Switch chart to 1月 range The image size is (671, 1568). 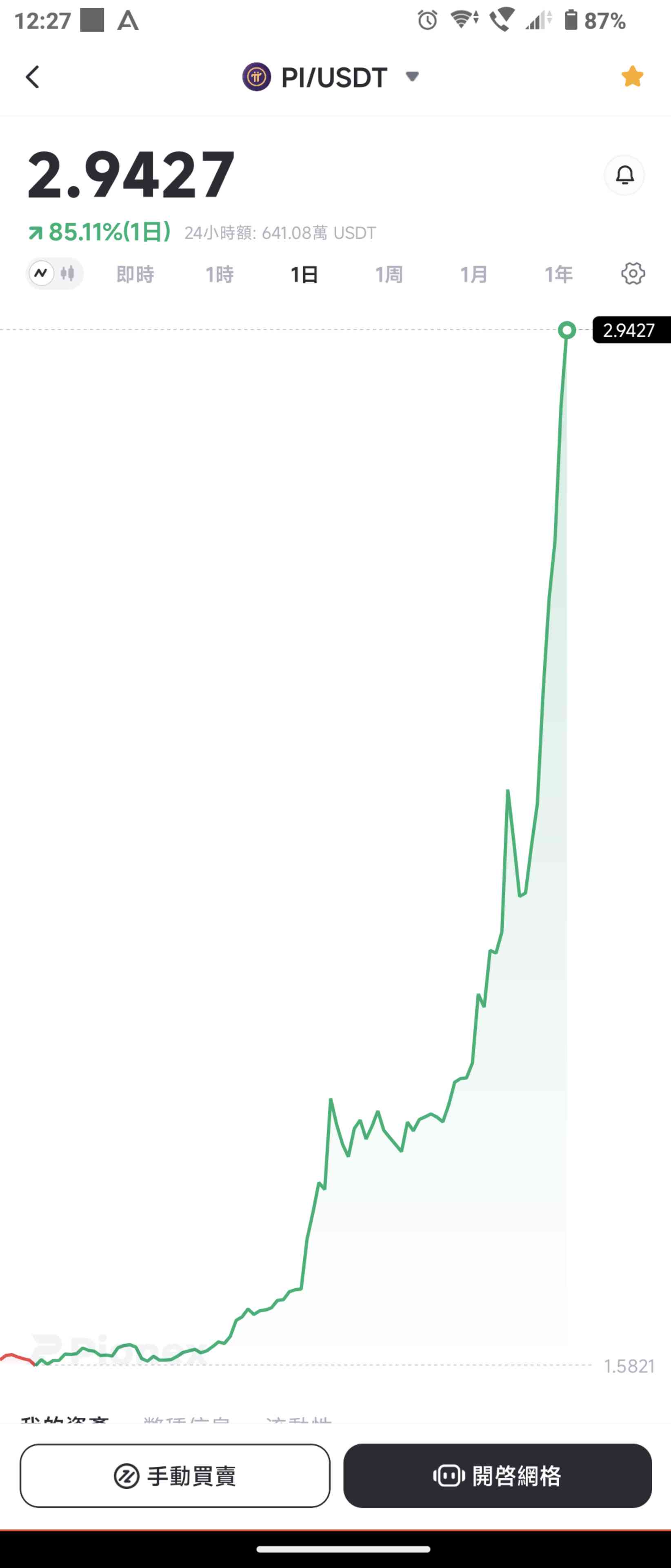473,274
